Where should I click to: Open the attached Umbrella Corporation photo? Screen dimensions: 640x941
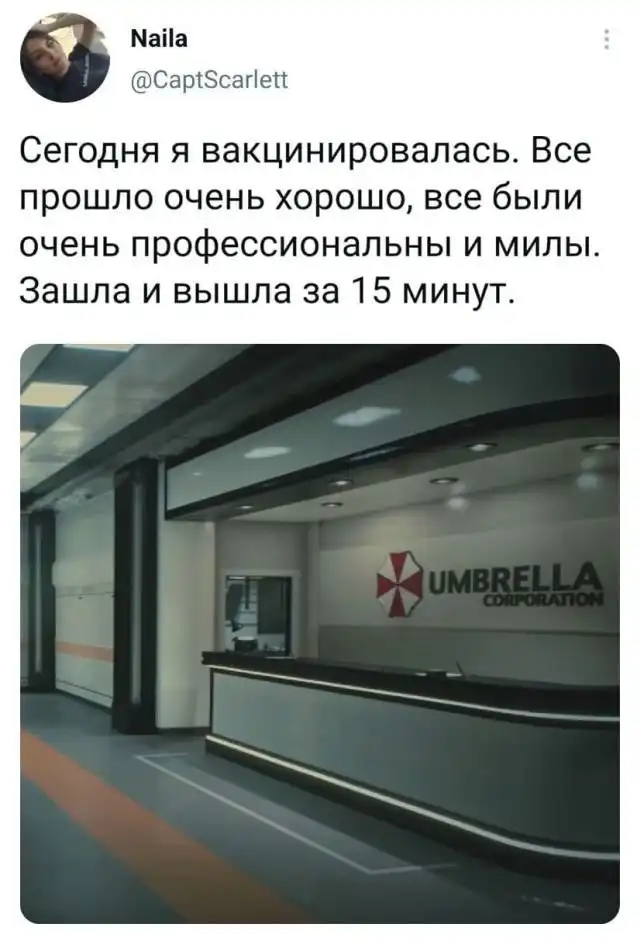click(x=320, y=632)
